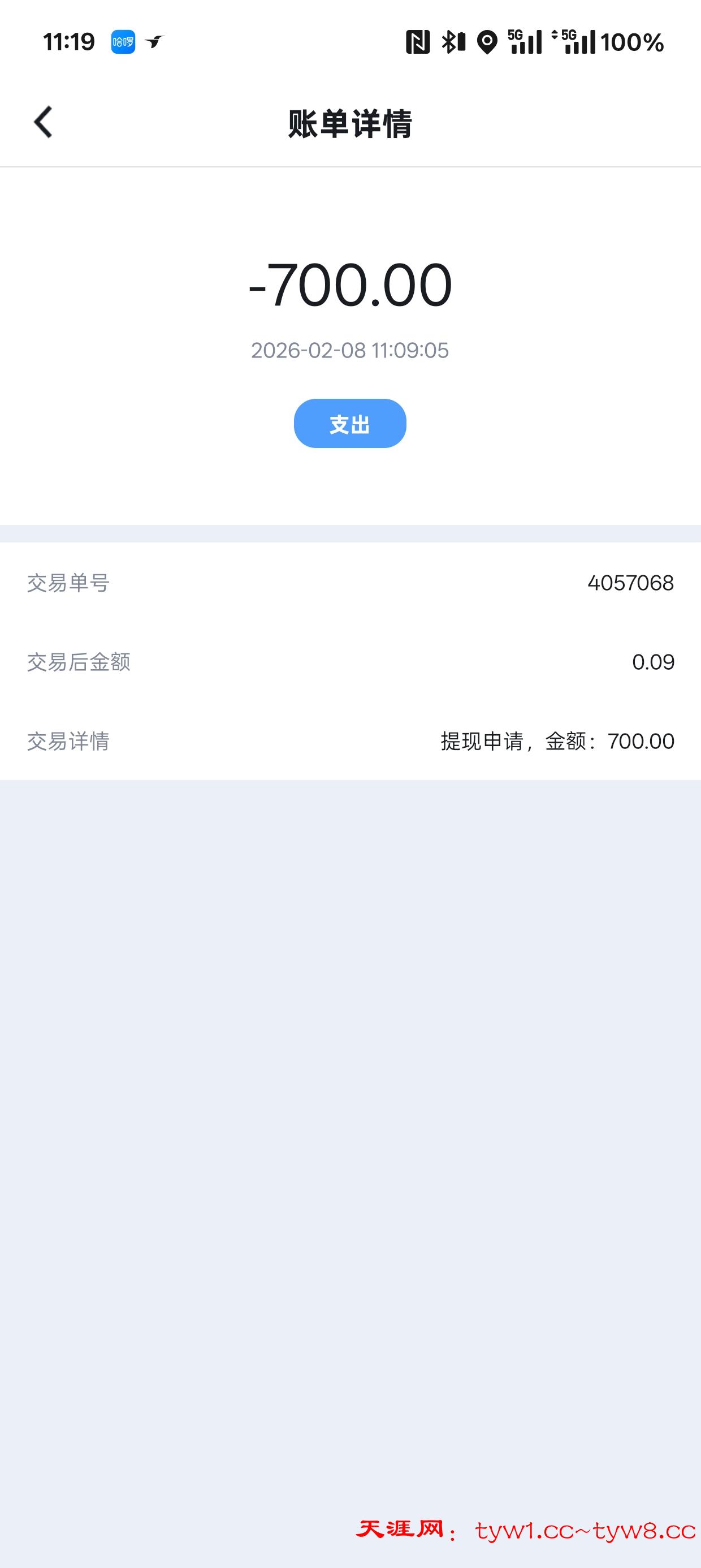Go back using the left chevron arrow

point(44,122)
